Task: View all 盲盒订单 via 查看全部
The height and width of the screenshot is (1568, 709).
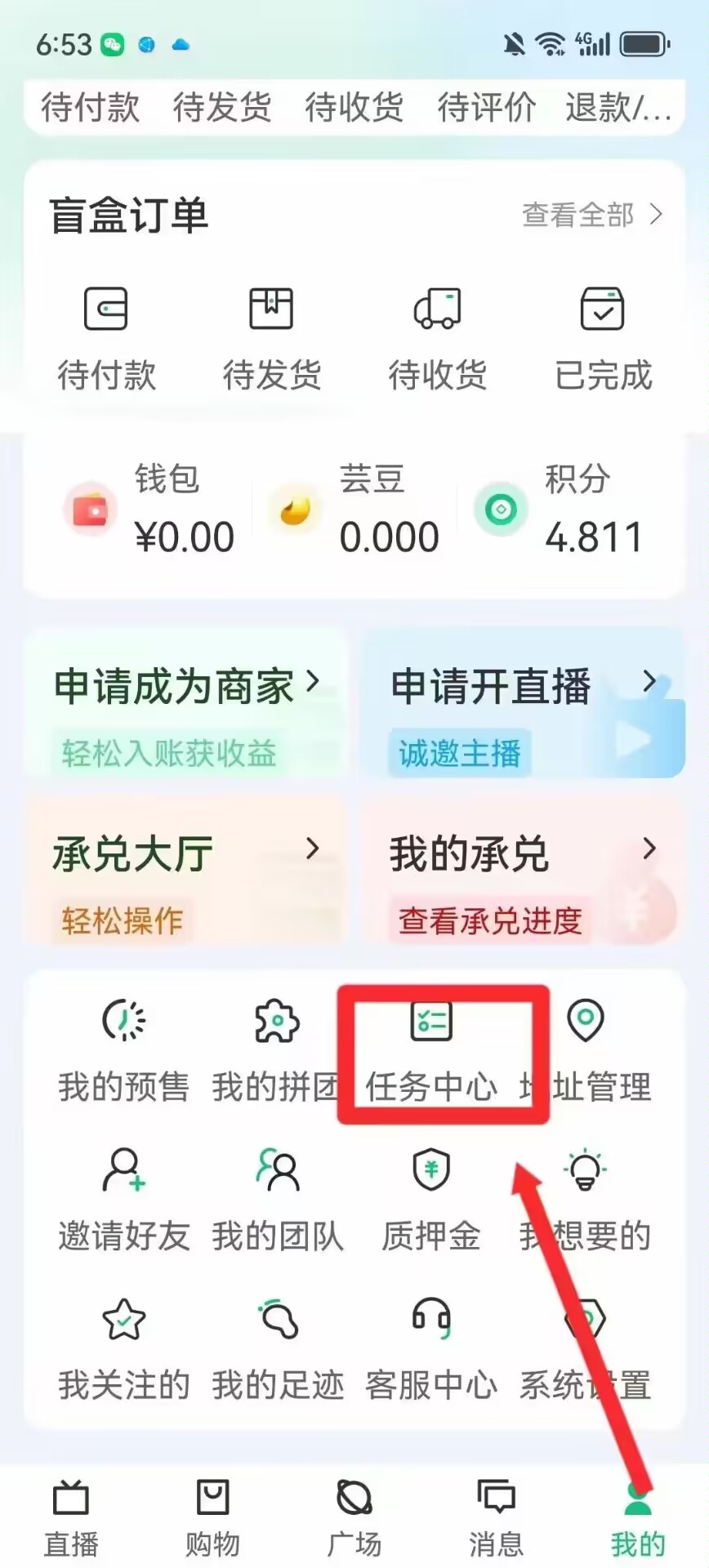Action: [x=591, y=215]
